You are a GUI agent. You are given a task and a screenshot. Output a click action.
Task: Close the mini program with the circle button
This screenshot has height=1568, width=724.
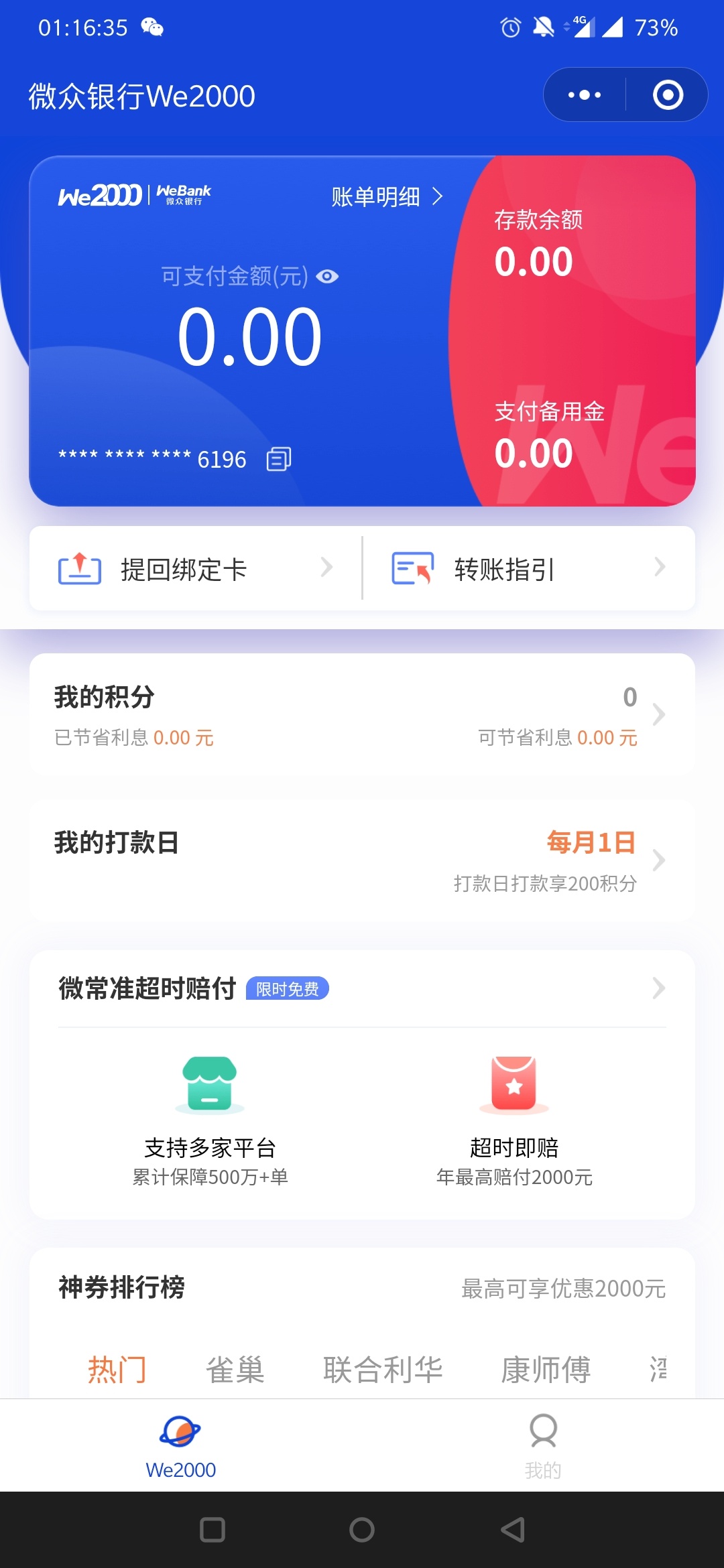click(668, 95)
